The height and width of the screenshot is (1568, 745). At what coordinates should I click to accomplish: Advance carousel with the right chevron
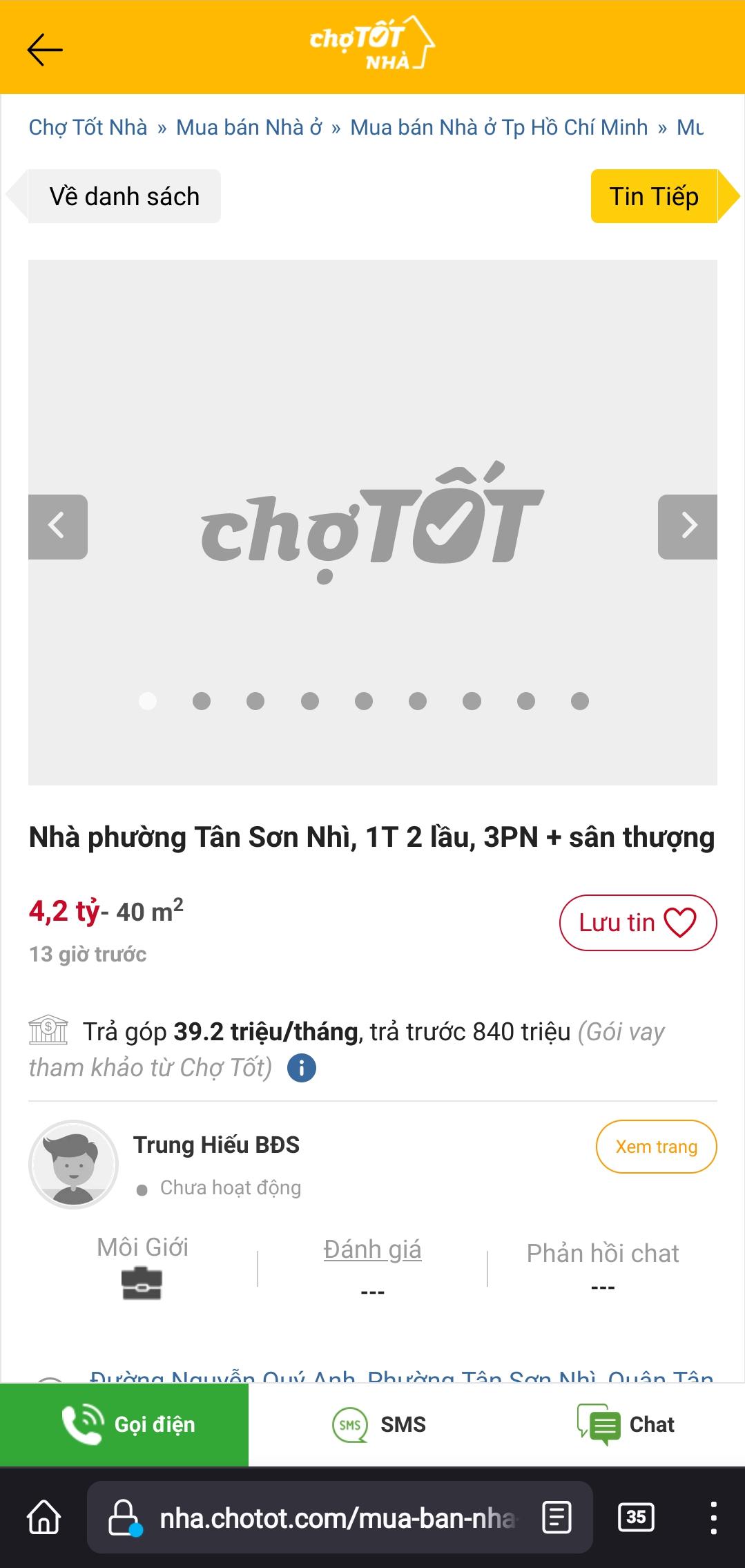pyautogui.click(x=688, y=526)
